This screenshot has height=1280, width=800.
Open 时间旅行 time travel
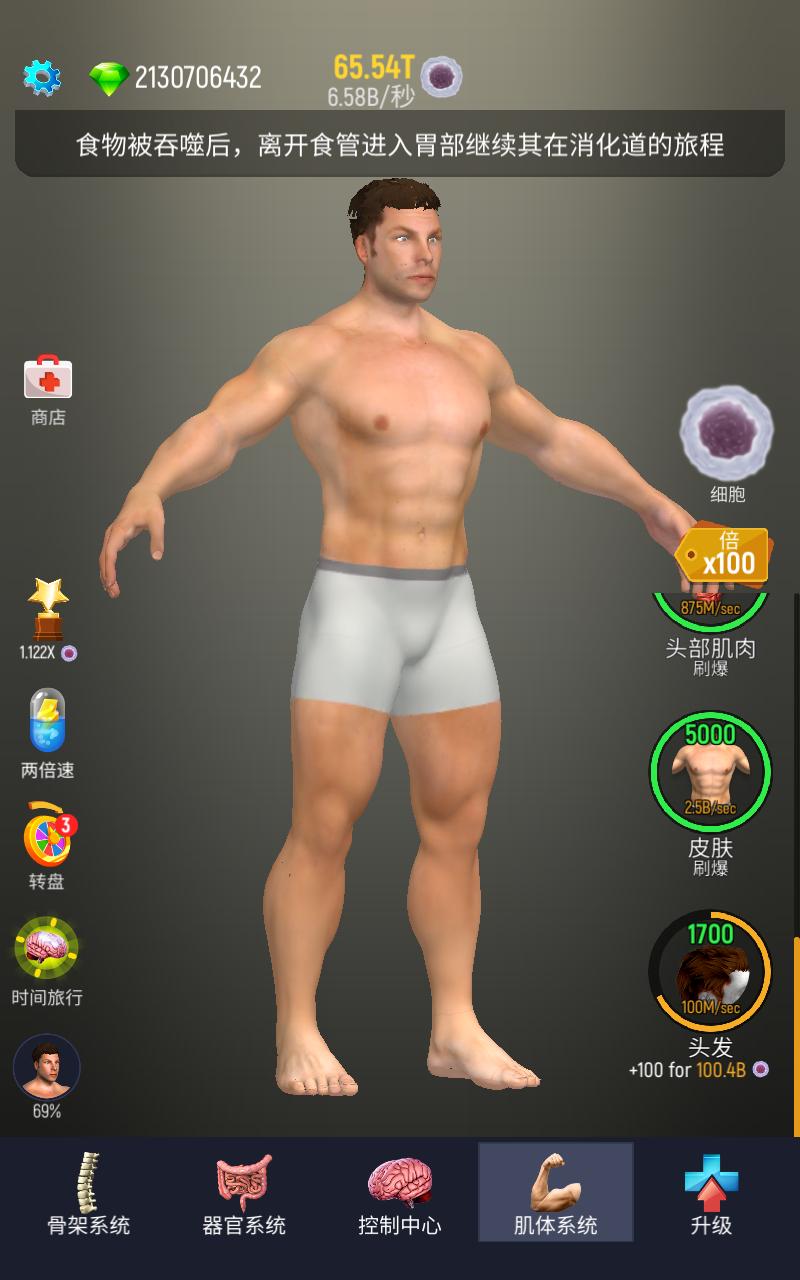click(x=47, y=961)
